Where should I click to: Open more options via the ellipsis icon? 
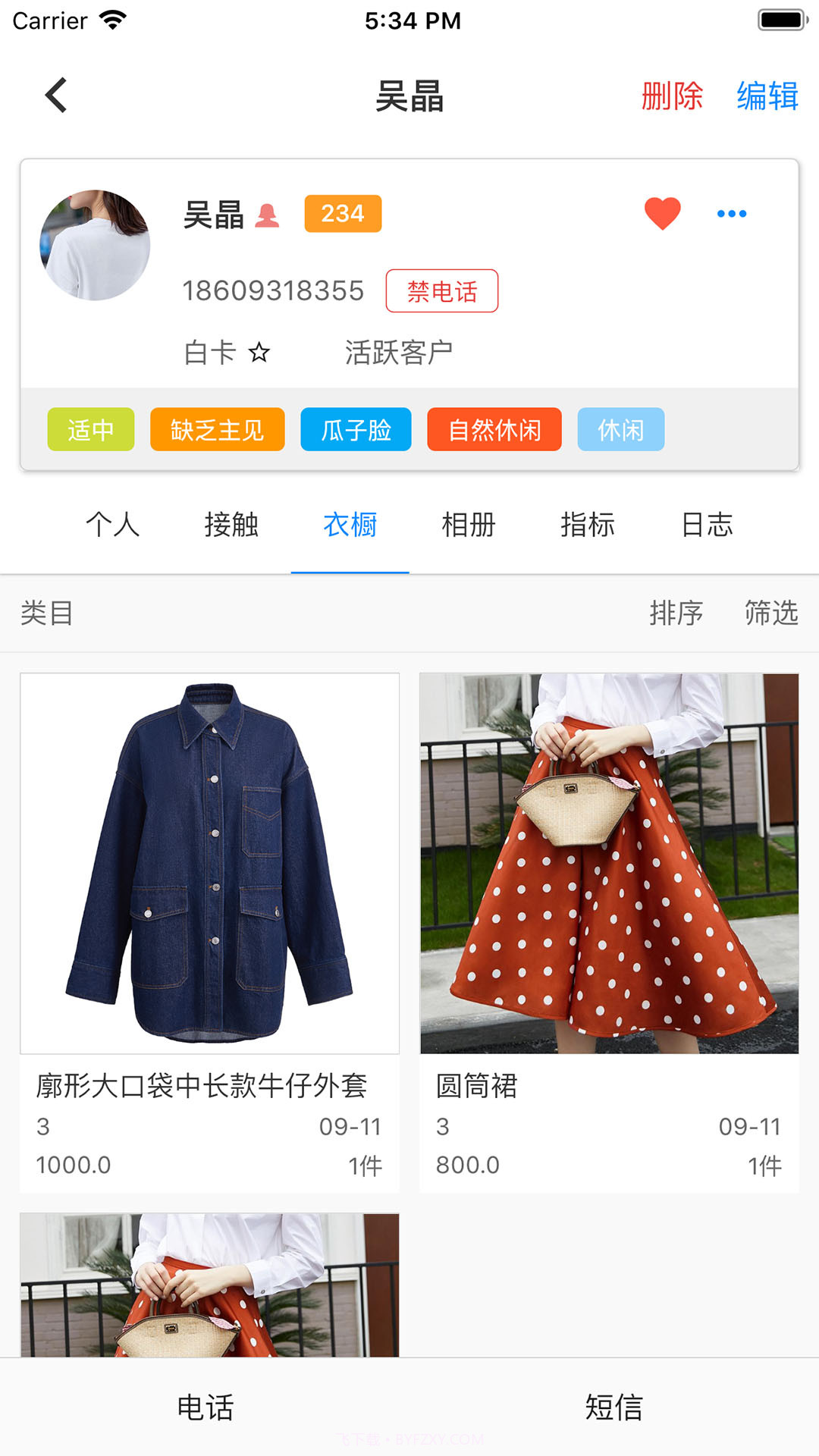coord(730,213)
